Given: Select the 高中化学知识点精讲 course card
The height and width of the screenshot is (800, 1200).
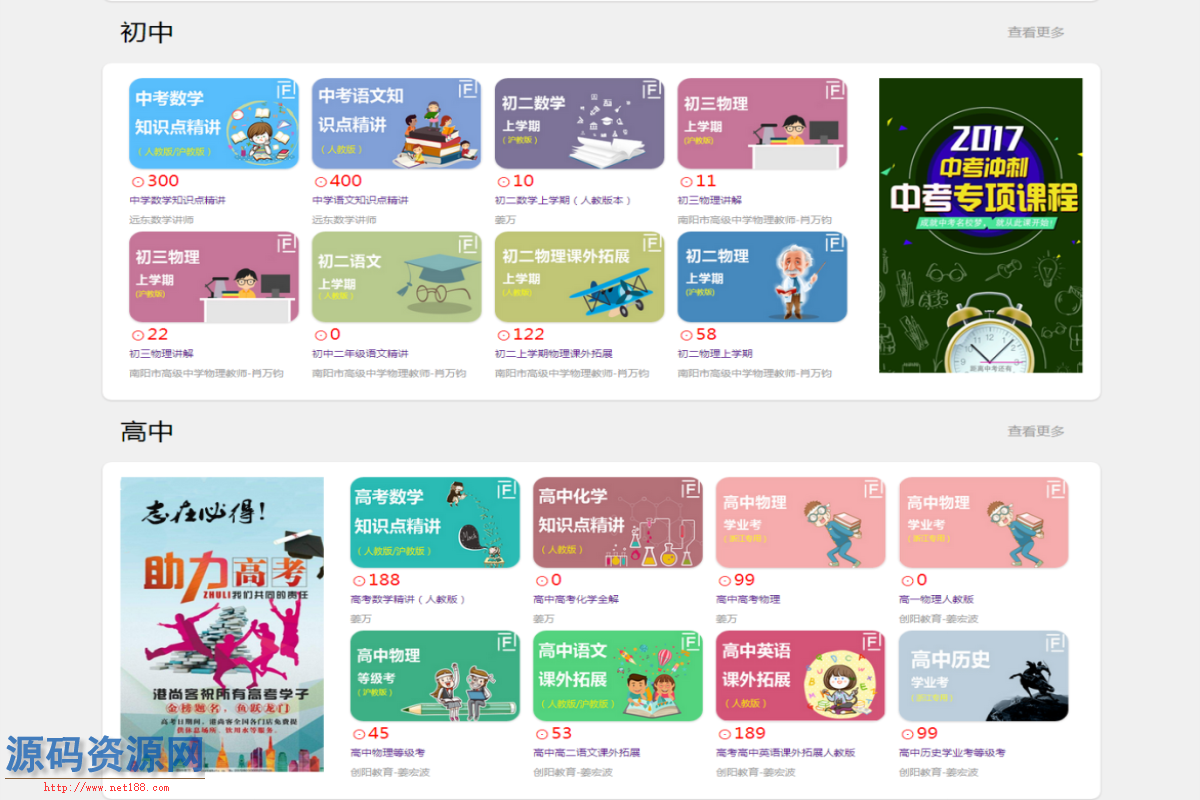Looking at the screenshot, I should pos(617,522).
